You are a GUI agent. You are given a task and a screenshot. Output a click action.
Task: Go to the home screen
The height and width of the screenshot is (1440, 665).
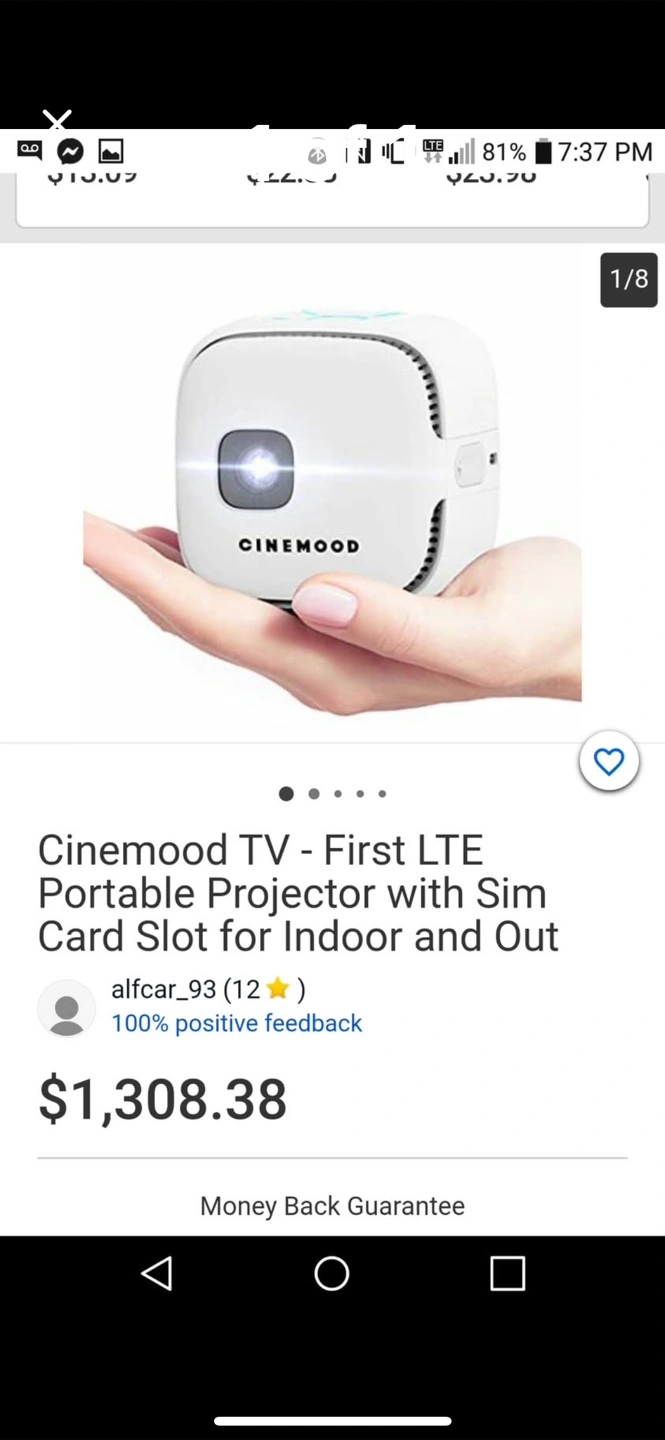[332, 1273]
